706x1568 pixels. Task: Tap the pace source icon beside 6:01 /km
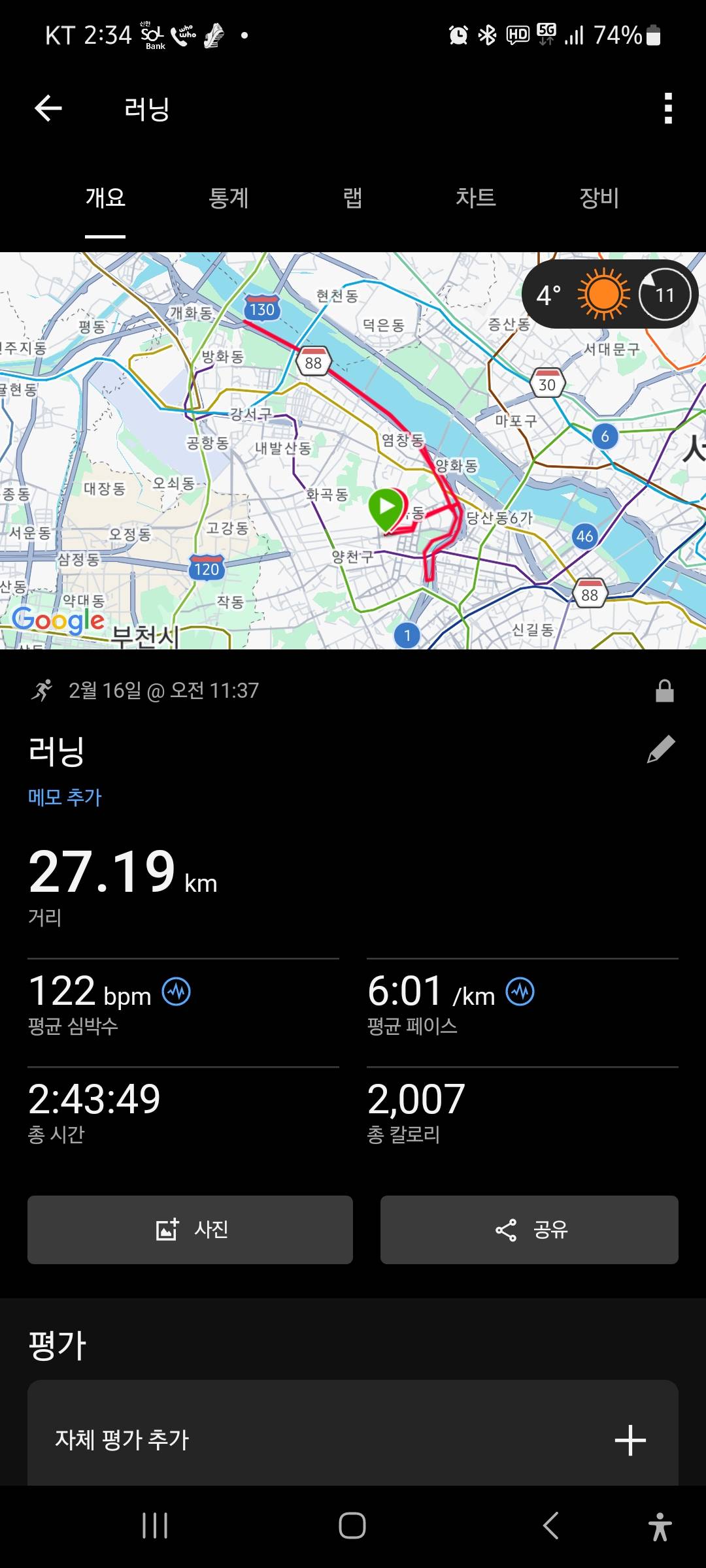coord(519,990)
